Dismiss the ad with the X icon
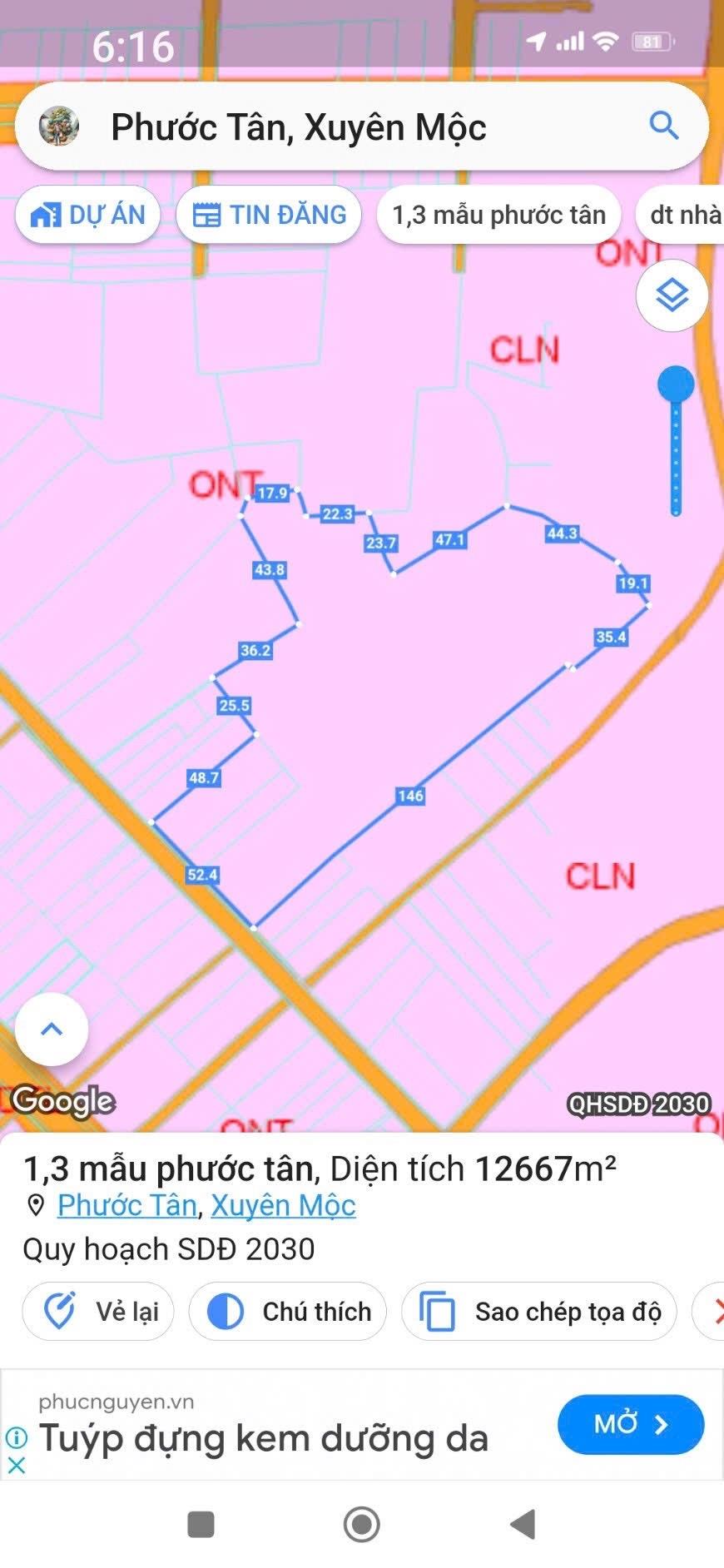Image resolution: width=724 pixels, height=1568 pixels. pos(16,1466)
